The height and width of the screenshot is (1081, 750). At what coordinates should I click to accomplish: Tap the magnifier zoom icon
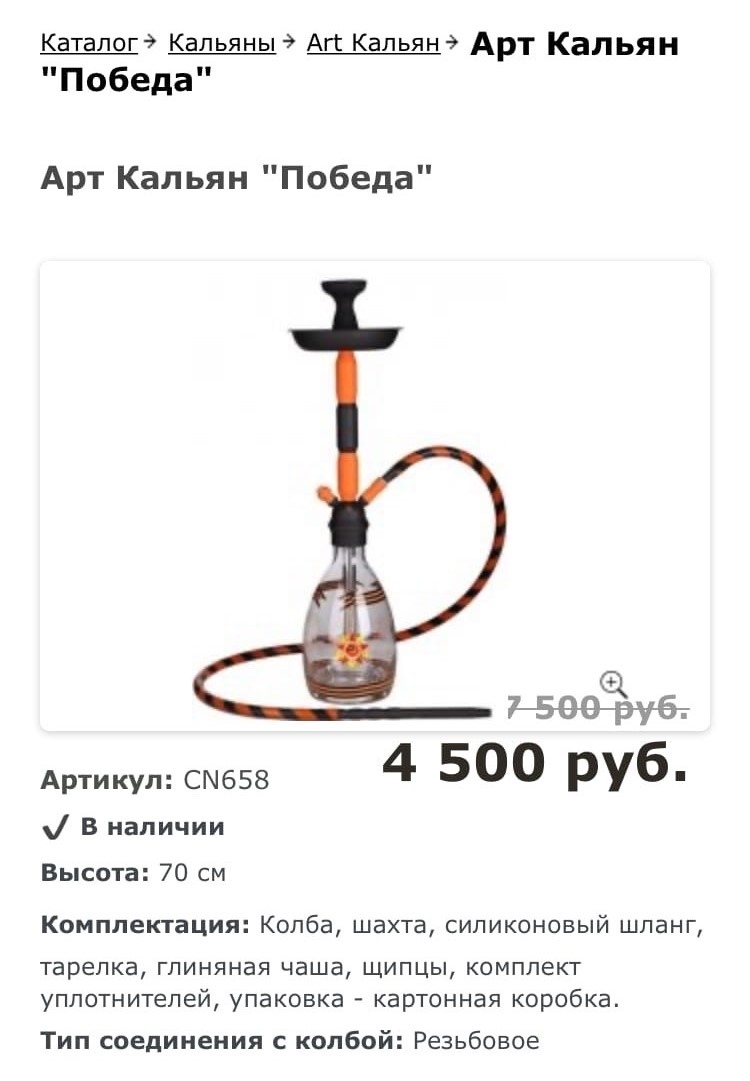click(613, 684)
